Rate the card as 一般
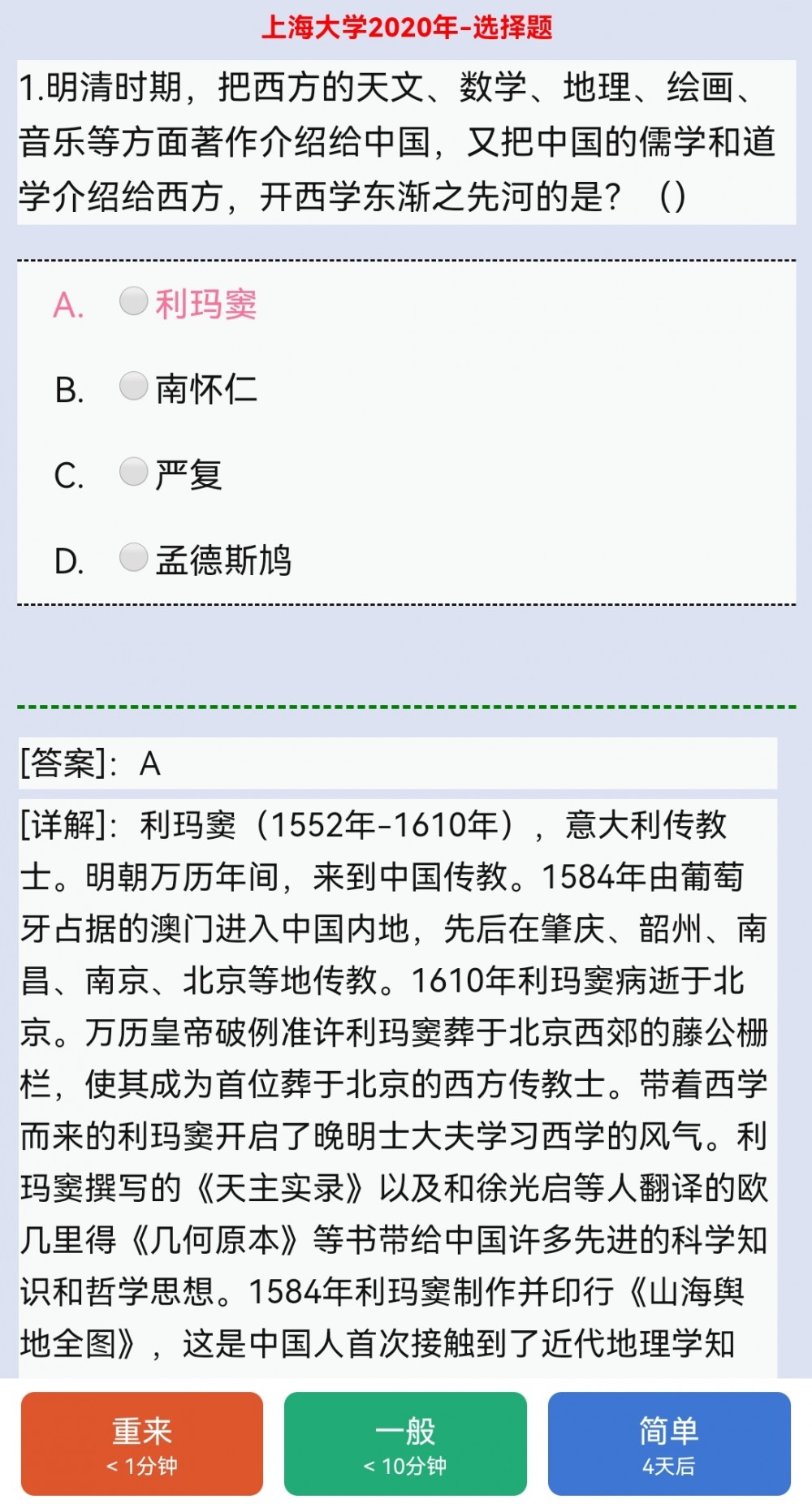This screenshot has height=1504, width=812. point(405,1444)
